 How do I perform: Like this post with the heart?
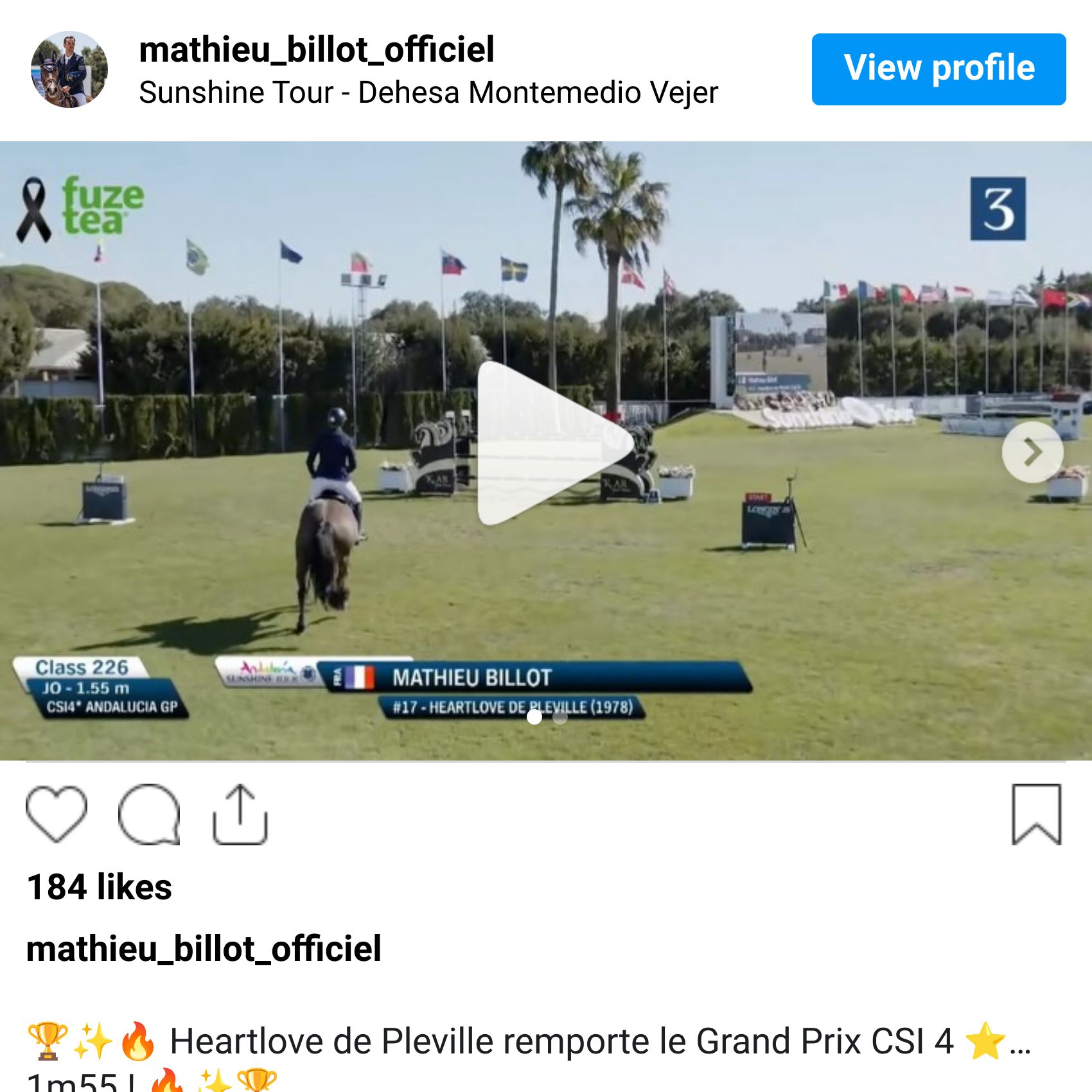click(57, 813)
